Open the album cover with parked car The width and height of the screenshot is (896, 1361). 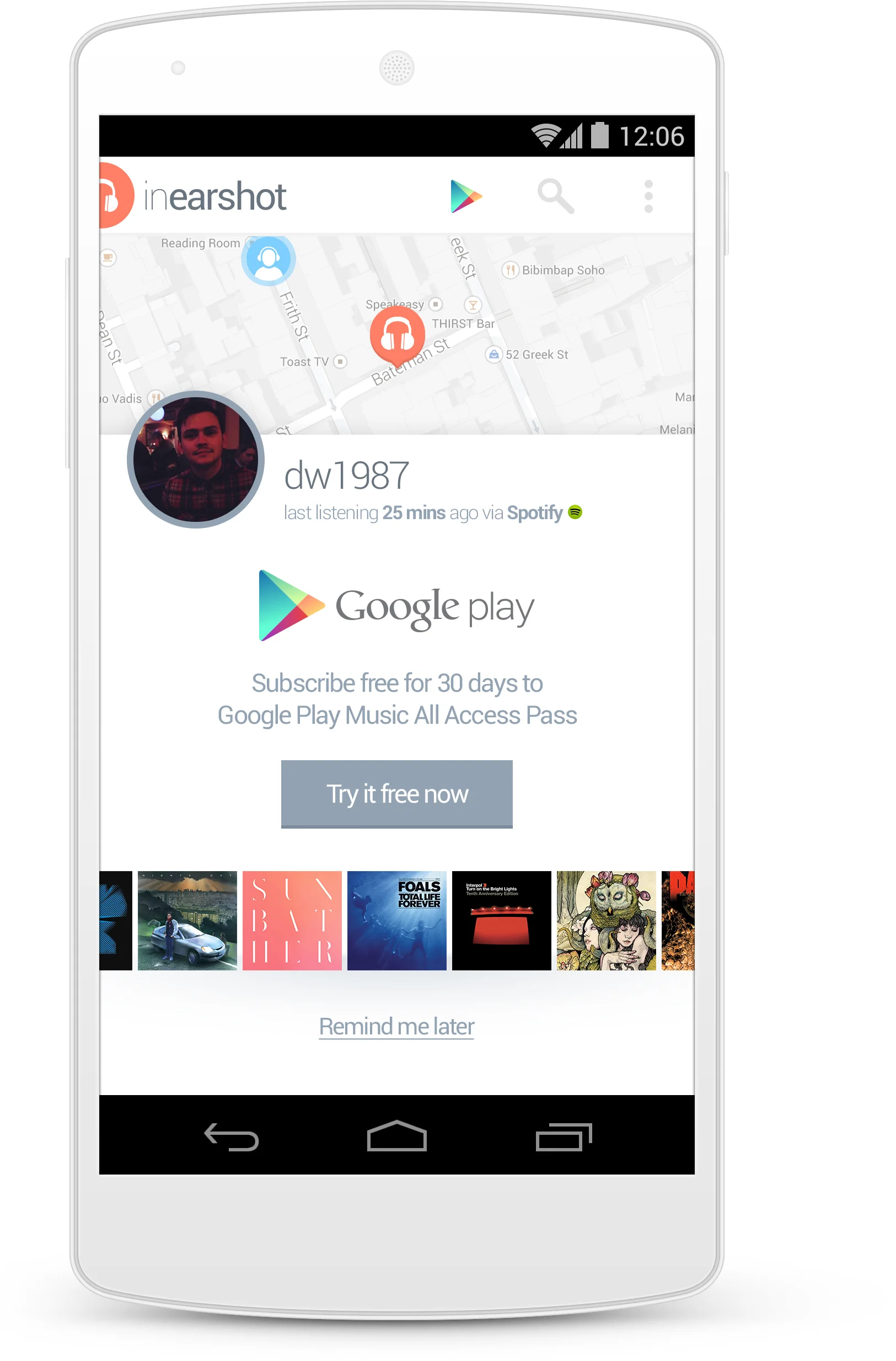click(187, 920)
